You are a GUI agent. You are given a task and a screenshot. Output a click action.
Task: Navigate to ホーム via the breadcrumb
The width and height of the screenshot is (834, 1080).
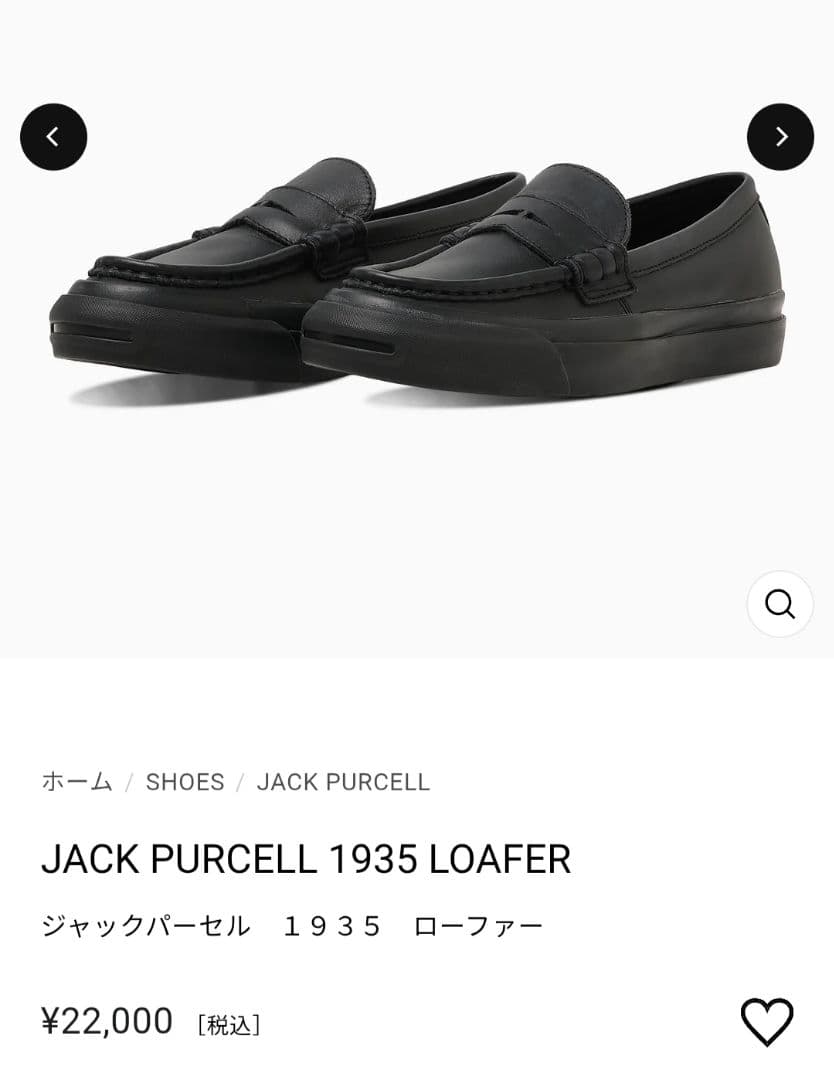click(x=75, y=783)
